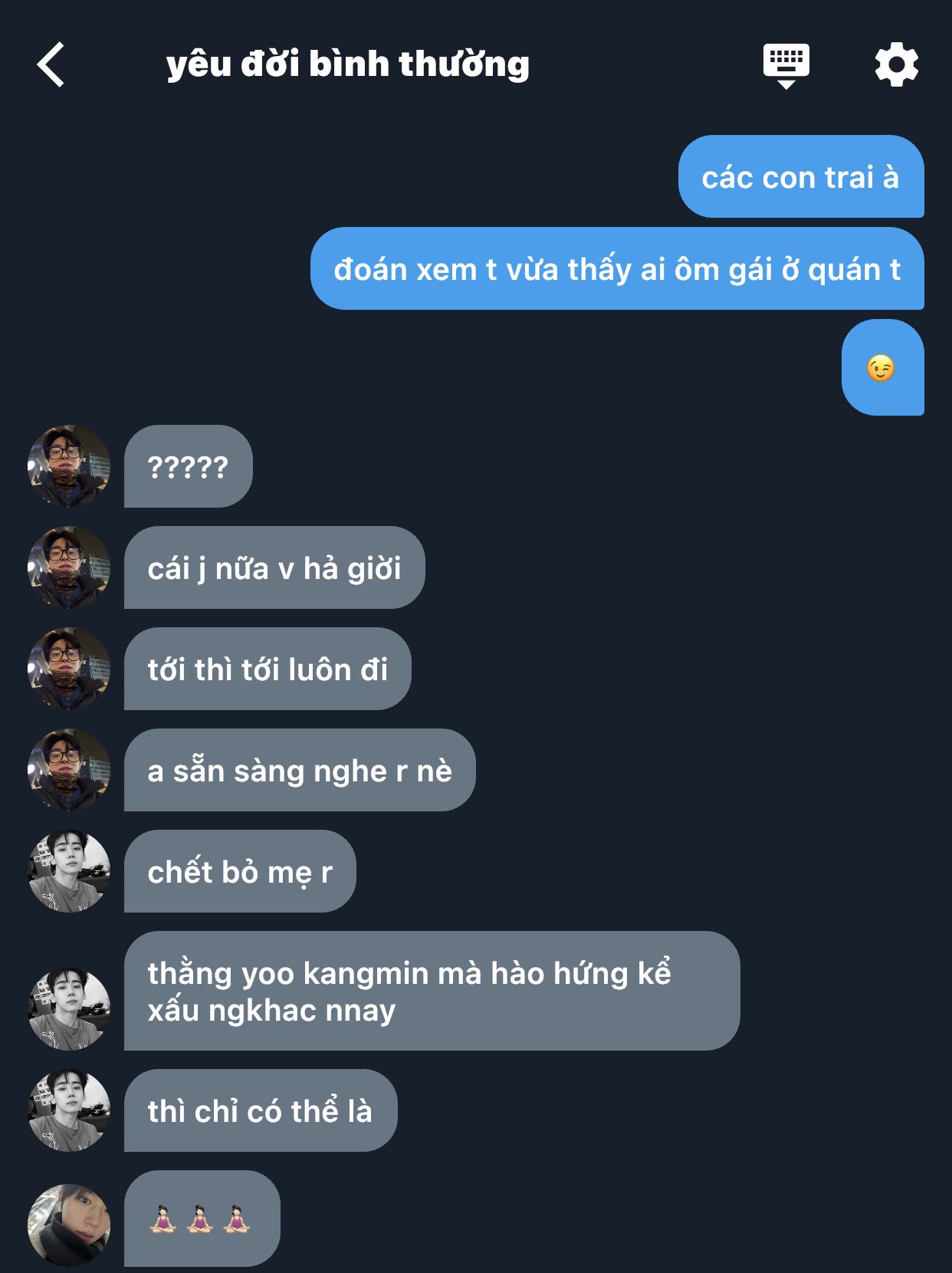Tap avatar next to '?????' message

click(69, 466)
